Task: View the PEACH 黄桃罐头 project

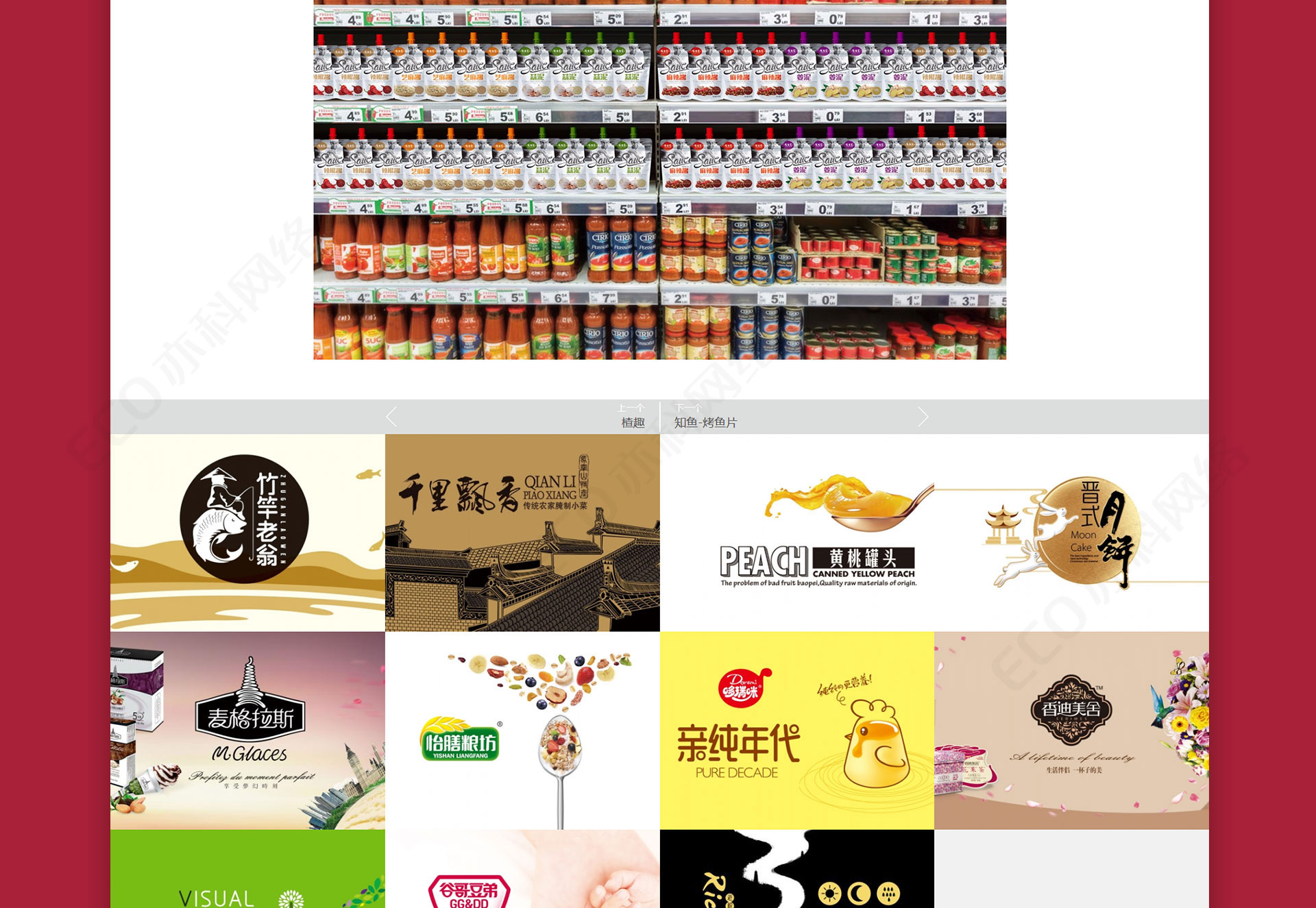Action: tap(797, 532)
